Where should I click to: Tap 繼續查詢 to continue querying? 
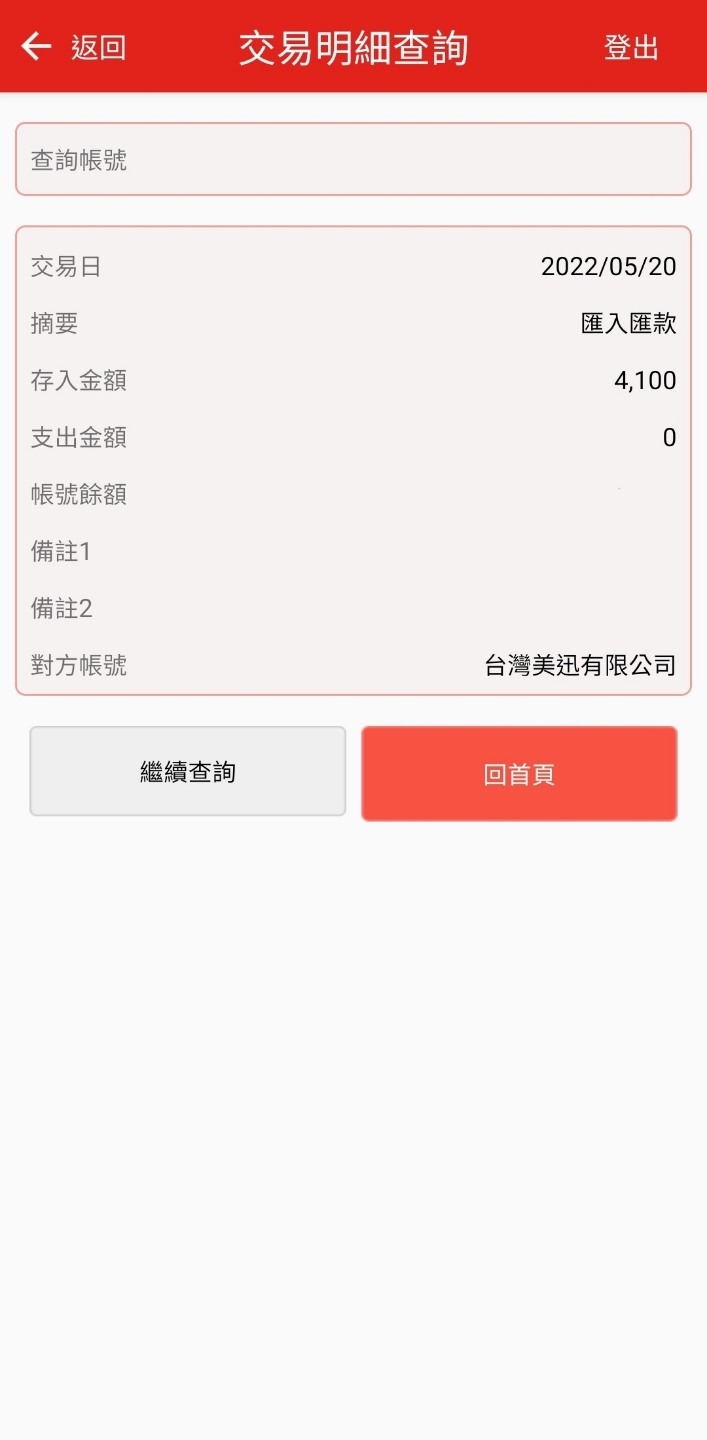point(188,772)
